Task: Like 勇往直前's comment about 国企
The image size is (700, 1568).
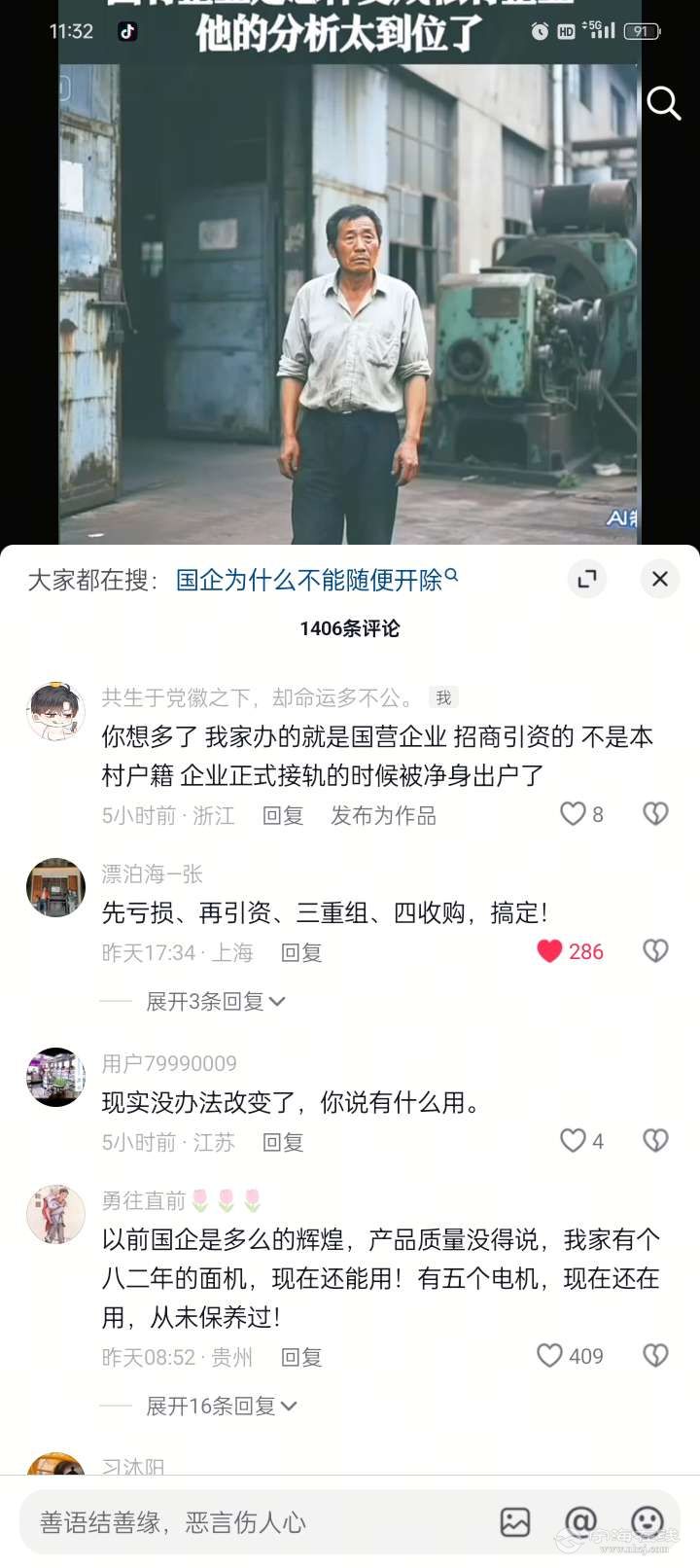Action: coord(550,1356)
